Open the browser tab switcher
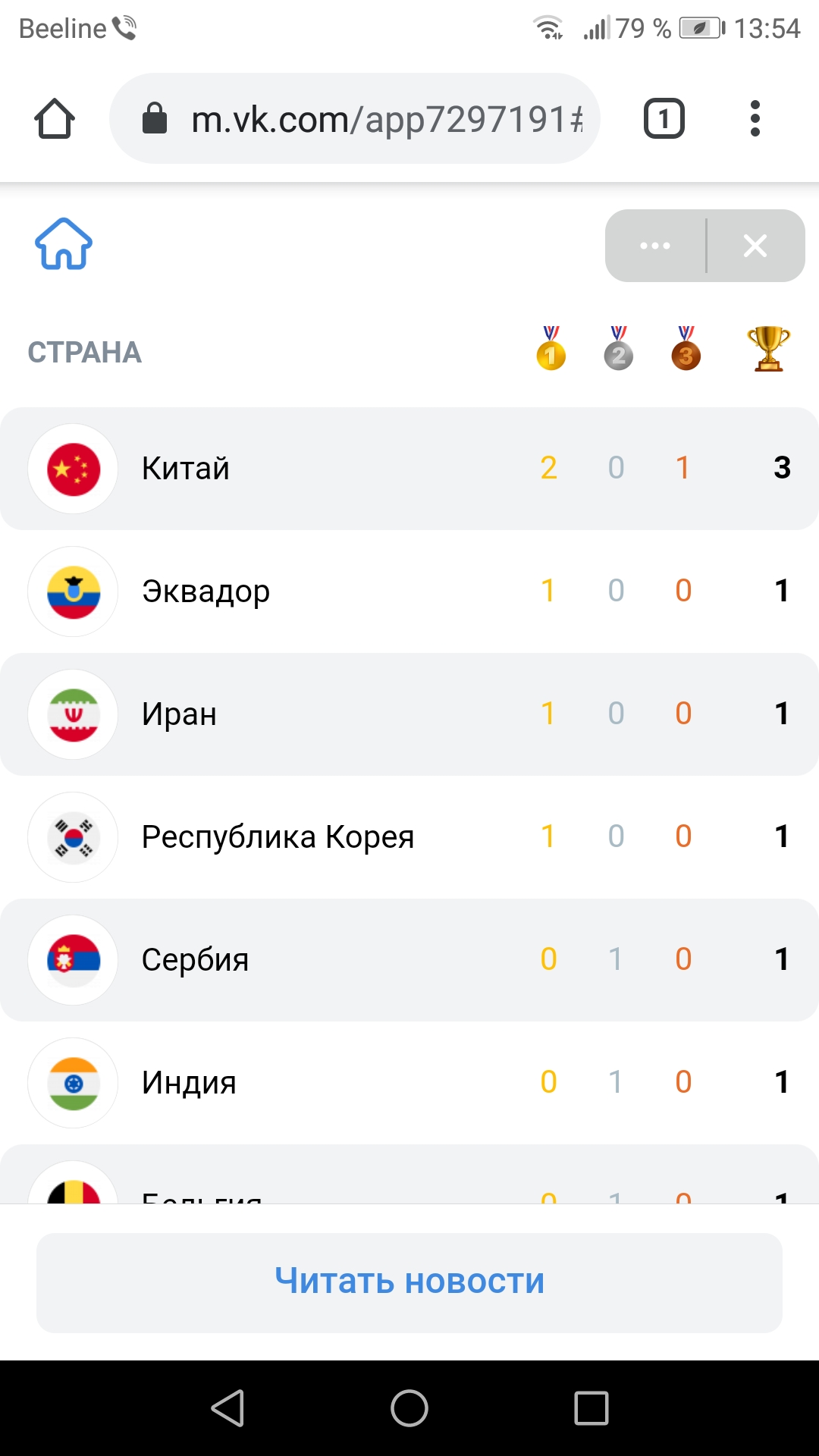Viewport: 819px width, 1456px height. coord(664,119)
